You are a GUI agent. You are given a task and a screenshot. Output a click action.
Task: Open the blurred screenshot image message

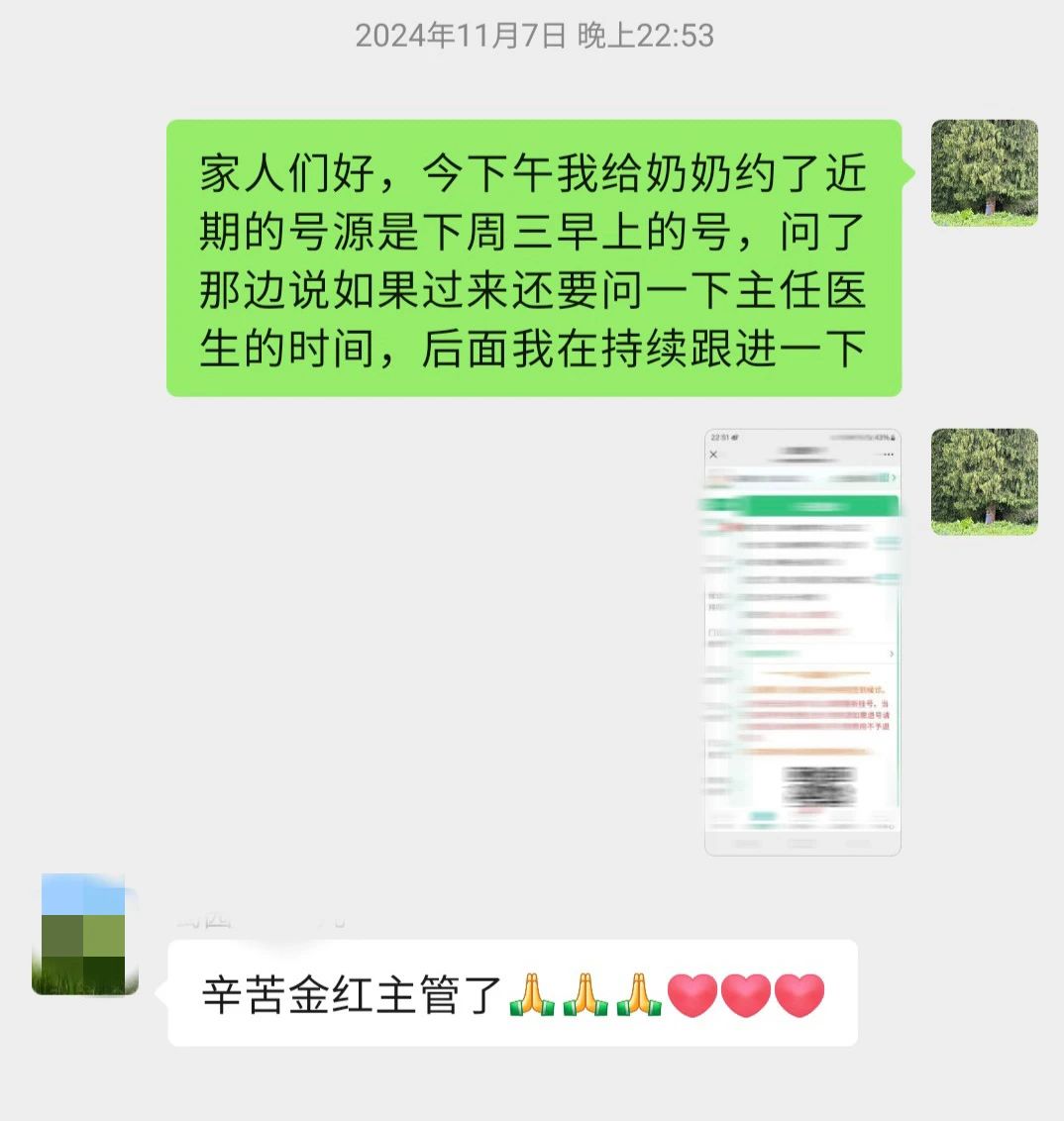[x=802, y=642]
